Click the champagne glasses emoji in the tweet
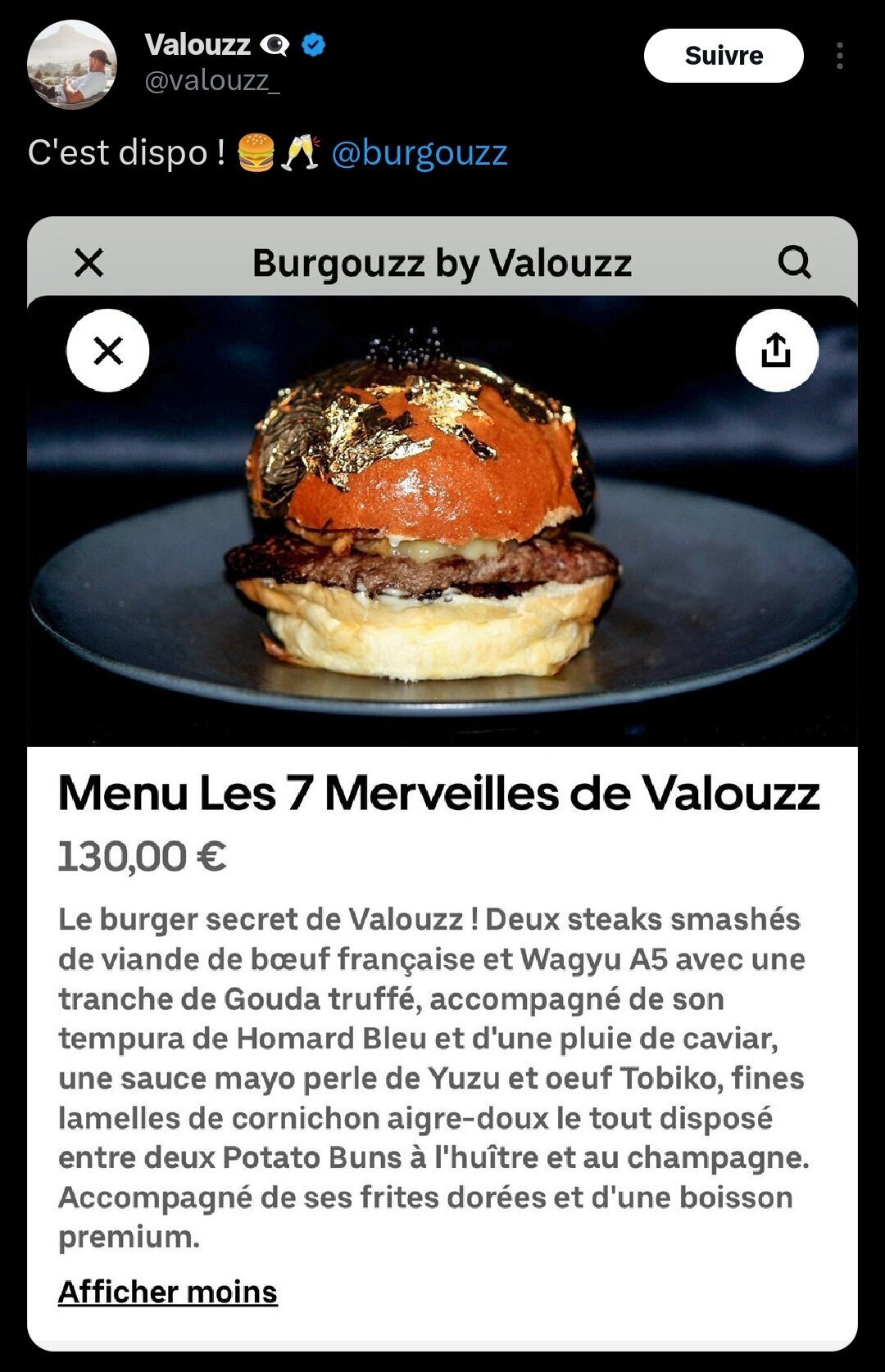The image size is (885, 1372). pos(300,151)
